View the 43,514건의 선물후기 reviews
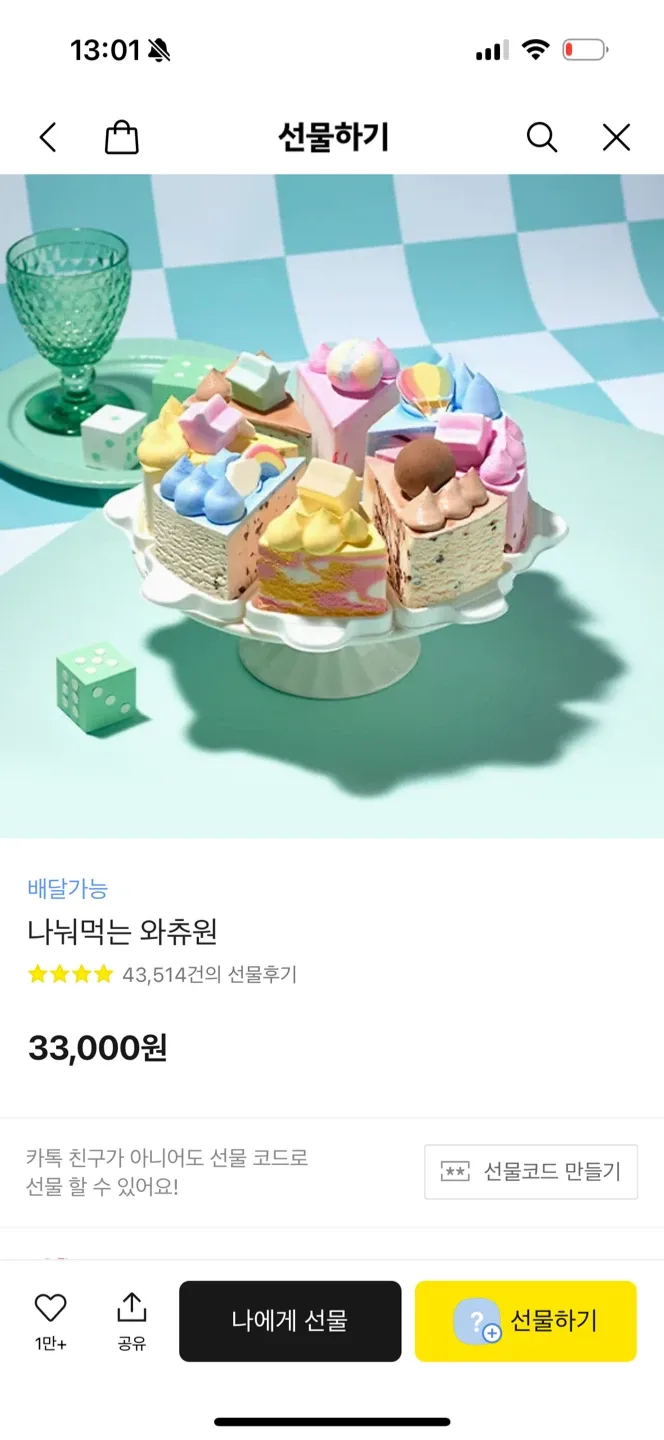Image resolution: width=664 pixels, height=1440 pixels. (x=208, y=974)
